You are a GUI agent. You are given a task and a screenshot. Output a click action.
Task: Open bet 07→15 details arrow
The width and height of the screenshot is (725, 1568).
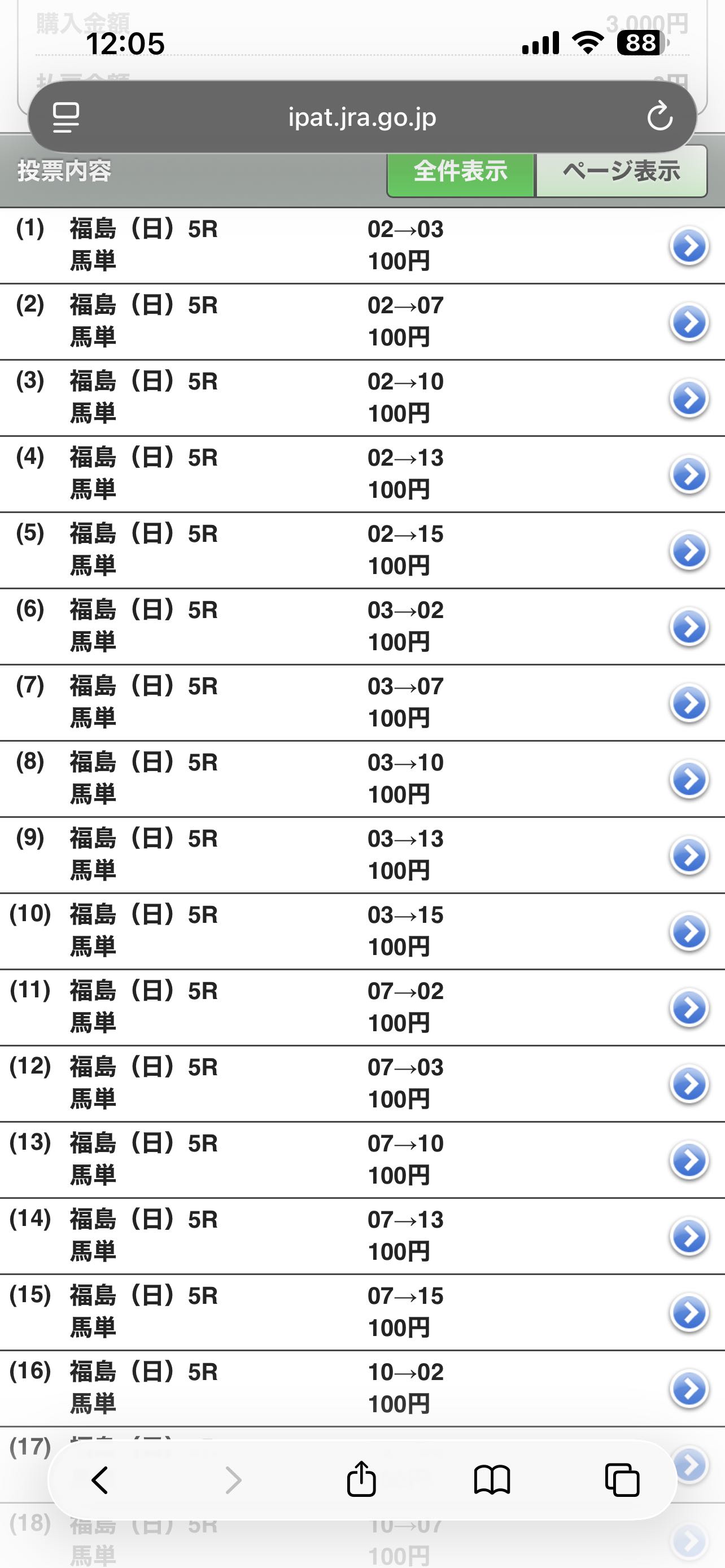coord(689,1313)
